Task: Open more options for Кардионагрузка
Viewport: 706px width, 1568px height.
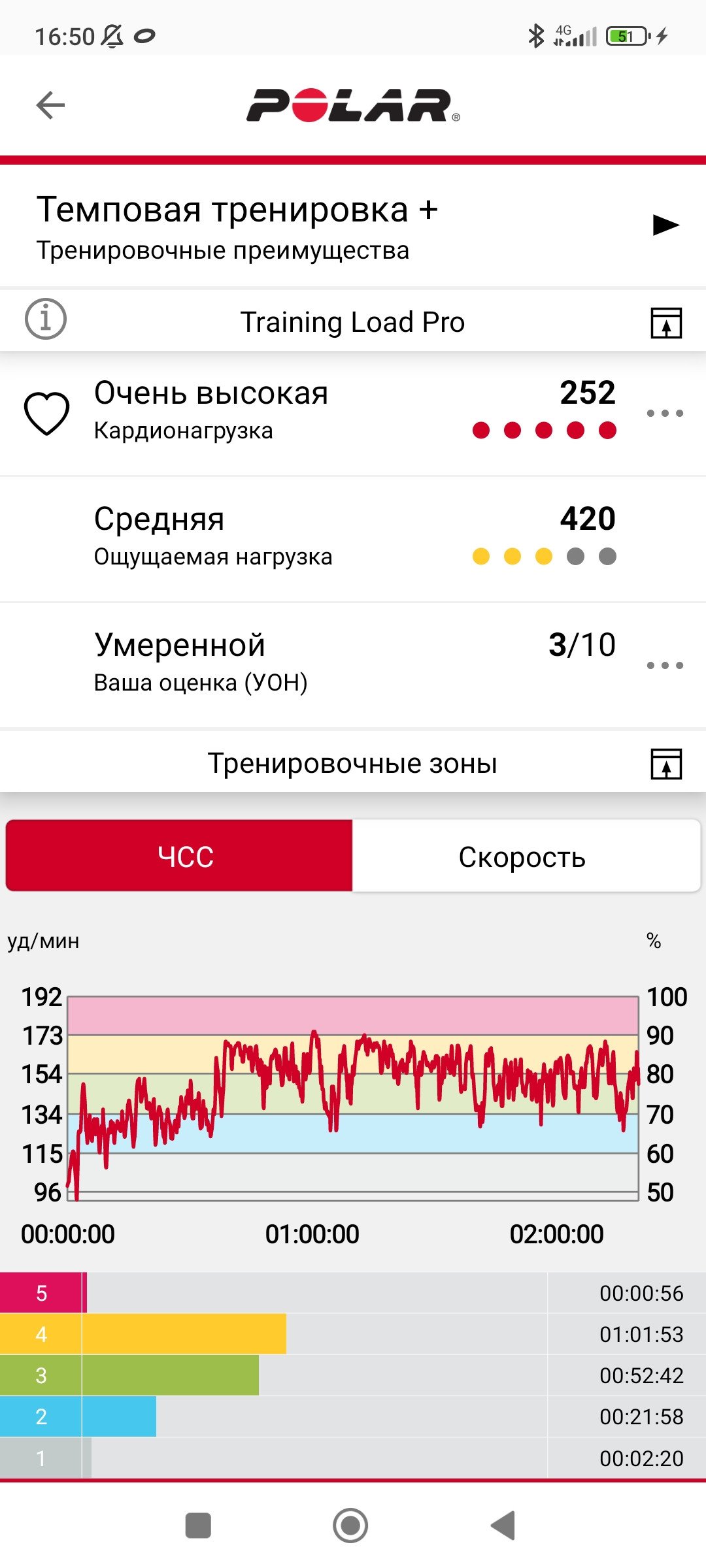Action: click(665, 413)
